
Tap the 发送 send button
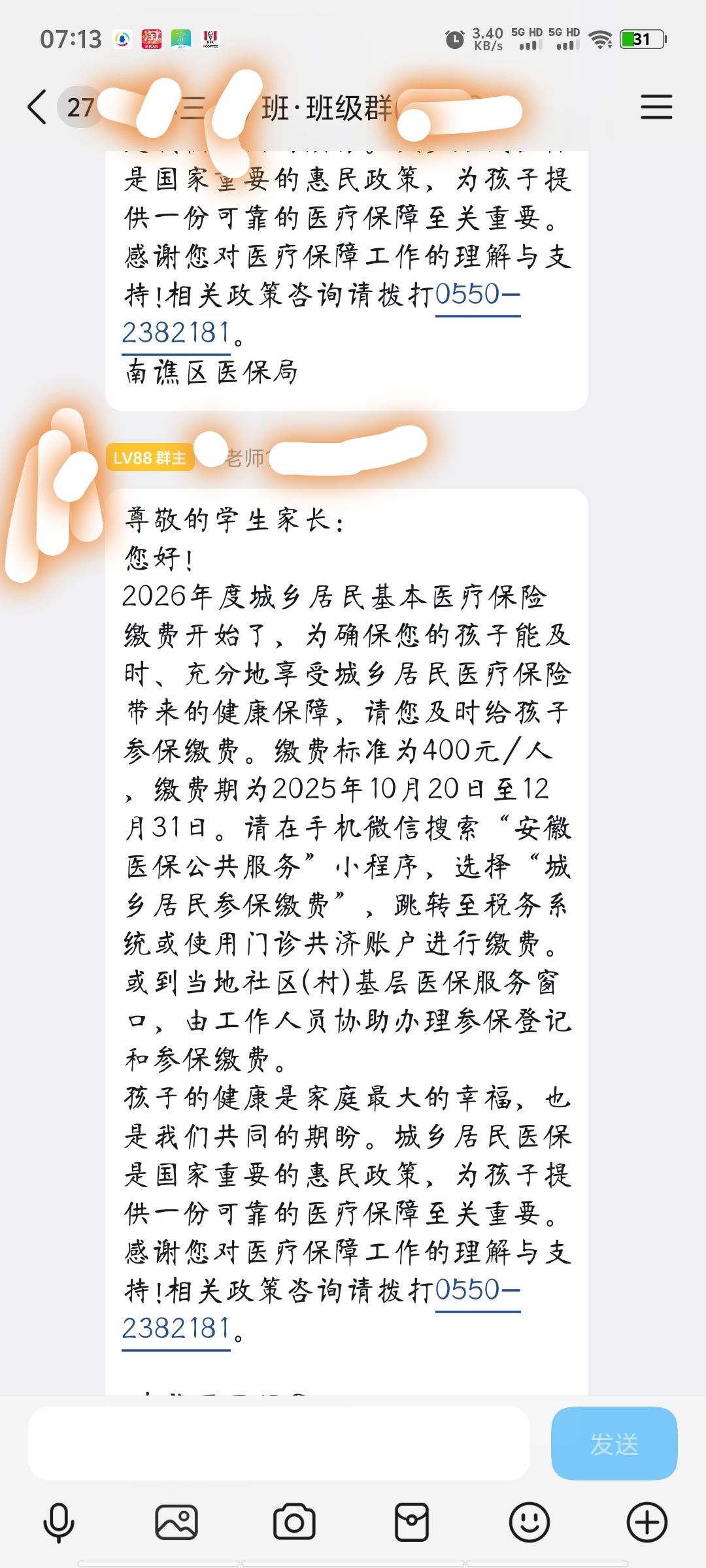tap(614, 1444)
